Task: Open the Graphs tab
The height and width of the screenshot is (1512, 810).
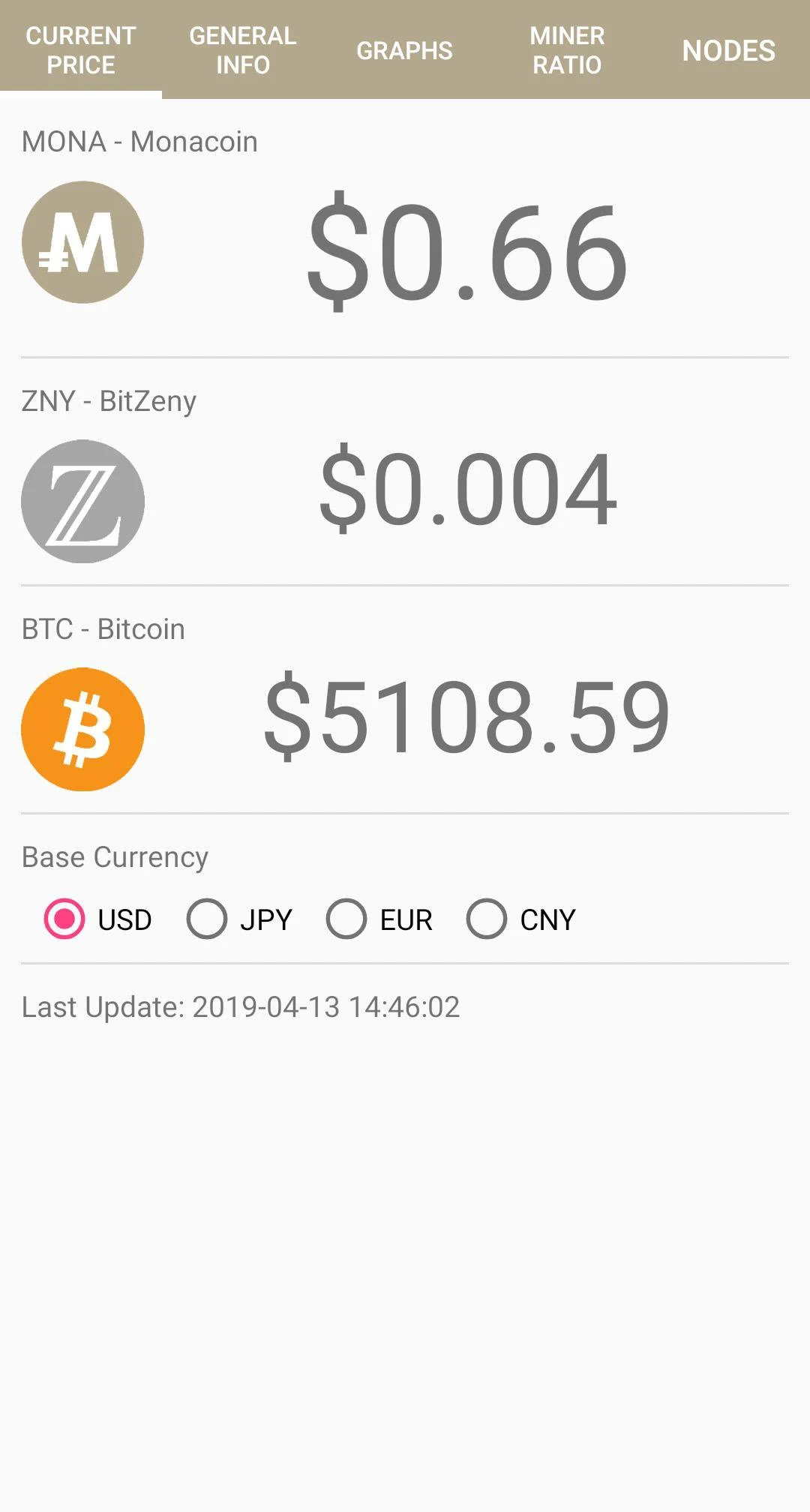Action: click(405, 50)
